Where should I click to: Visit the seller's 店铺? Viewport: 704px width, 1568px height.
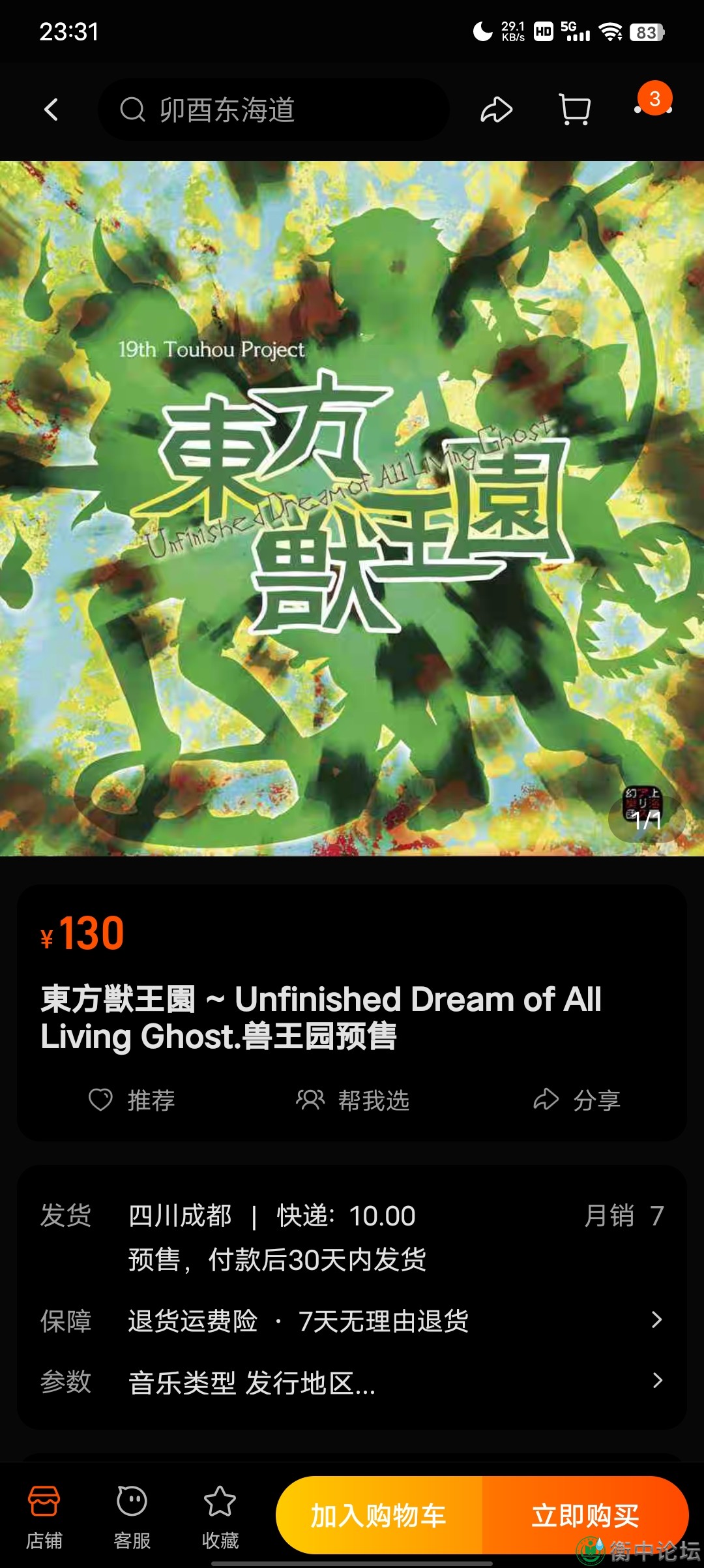click(x=44, y=1516)
